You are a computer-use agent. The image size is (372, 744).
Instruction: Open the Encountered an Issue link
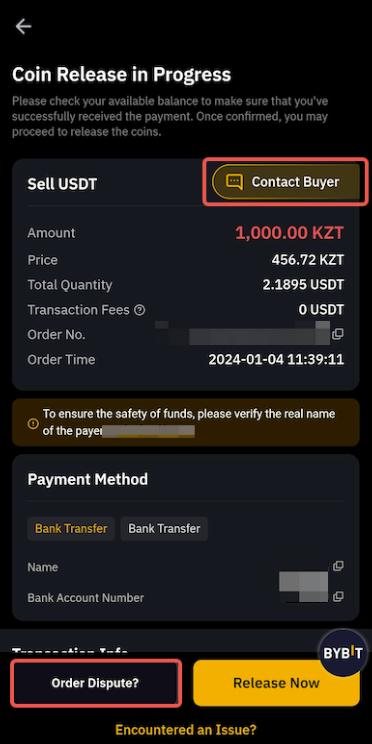[186, 729]
